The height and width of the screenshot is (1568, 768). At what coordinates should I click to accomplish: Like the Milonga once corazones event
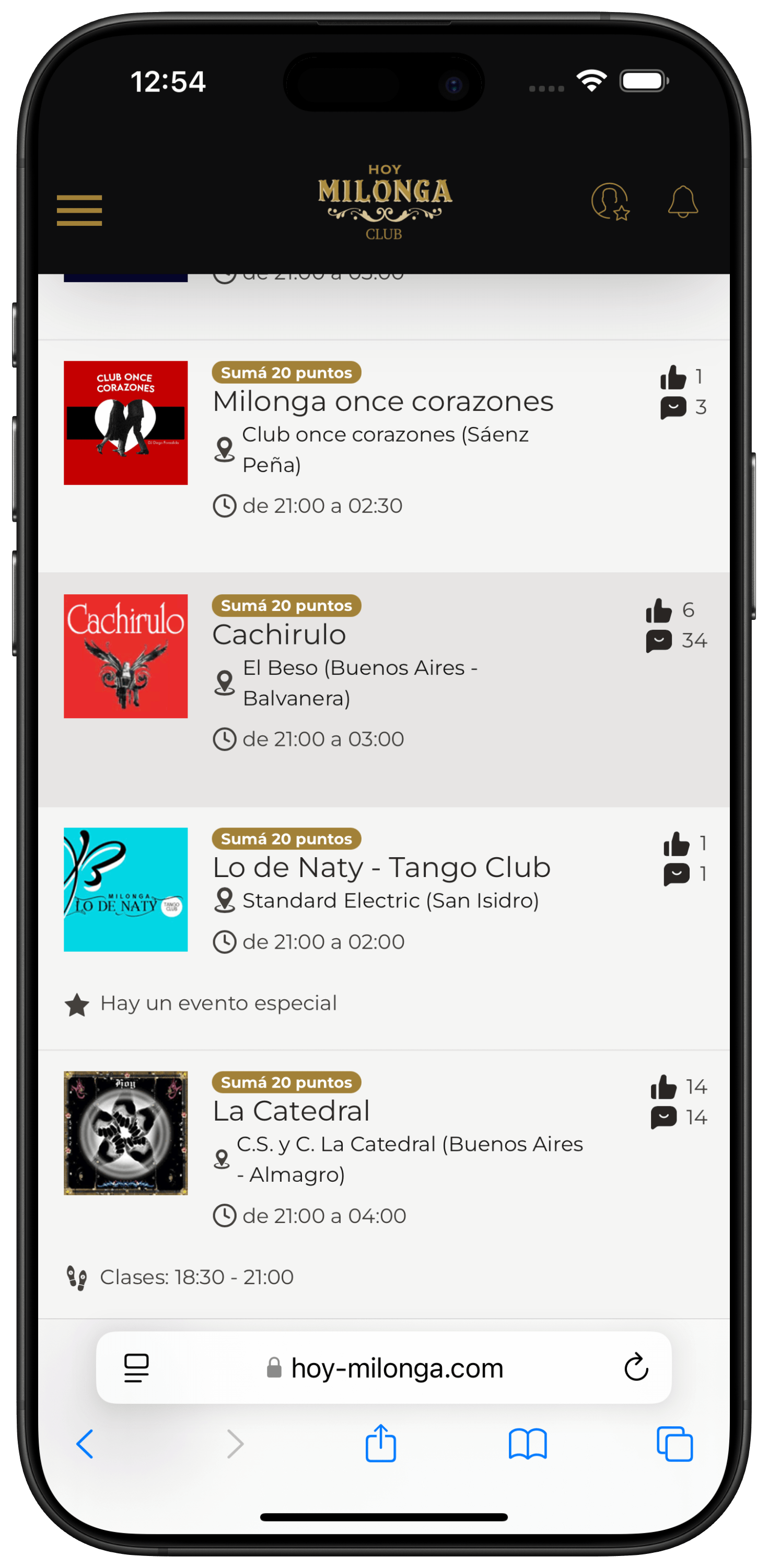coord(673,377)
